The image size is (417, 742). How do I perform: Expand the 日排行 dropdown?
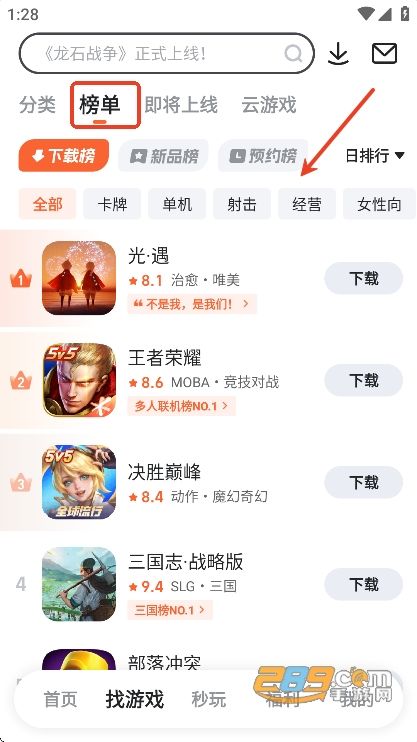[375, 155]
